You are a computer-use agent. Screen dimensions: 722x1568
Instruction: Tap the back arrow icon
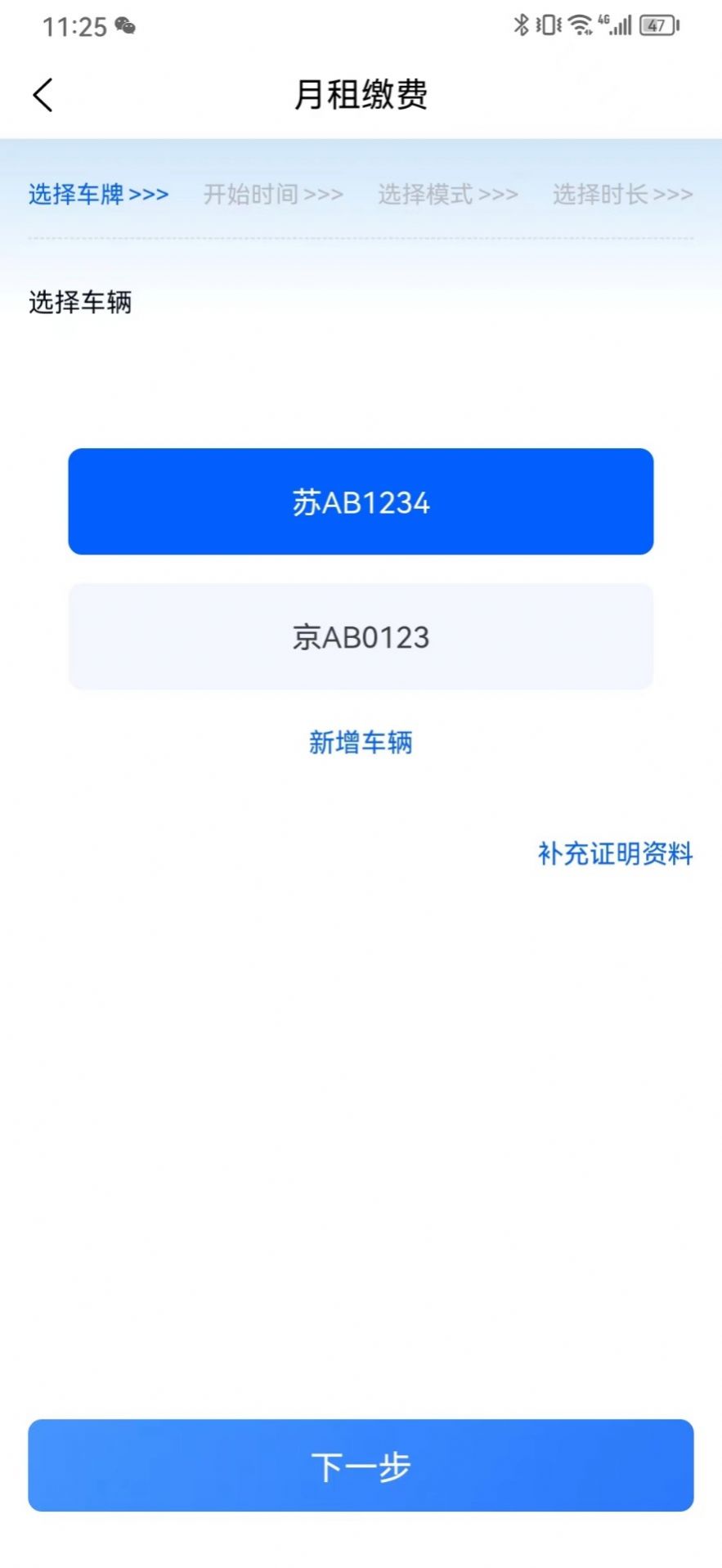[x=43, y=94]
